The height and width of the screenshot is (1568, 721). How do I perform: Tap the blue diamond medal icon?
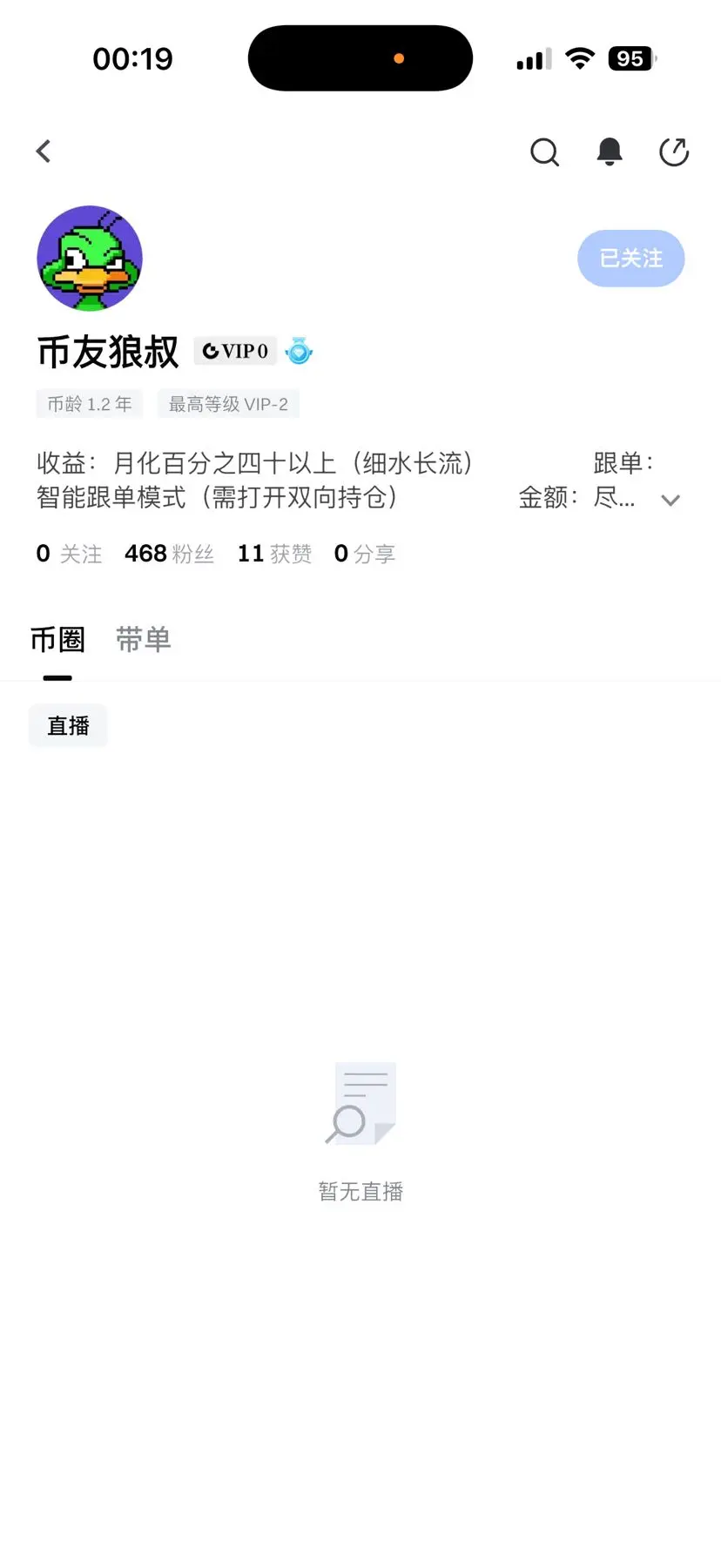click(x=298, y=351)
